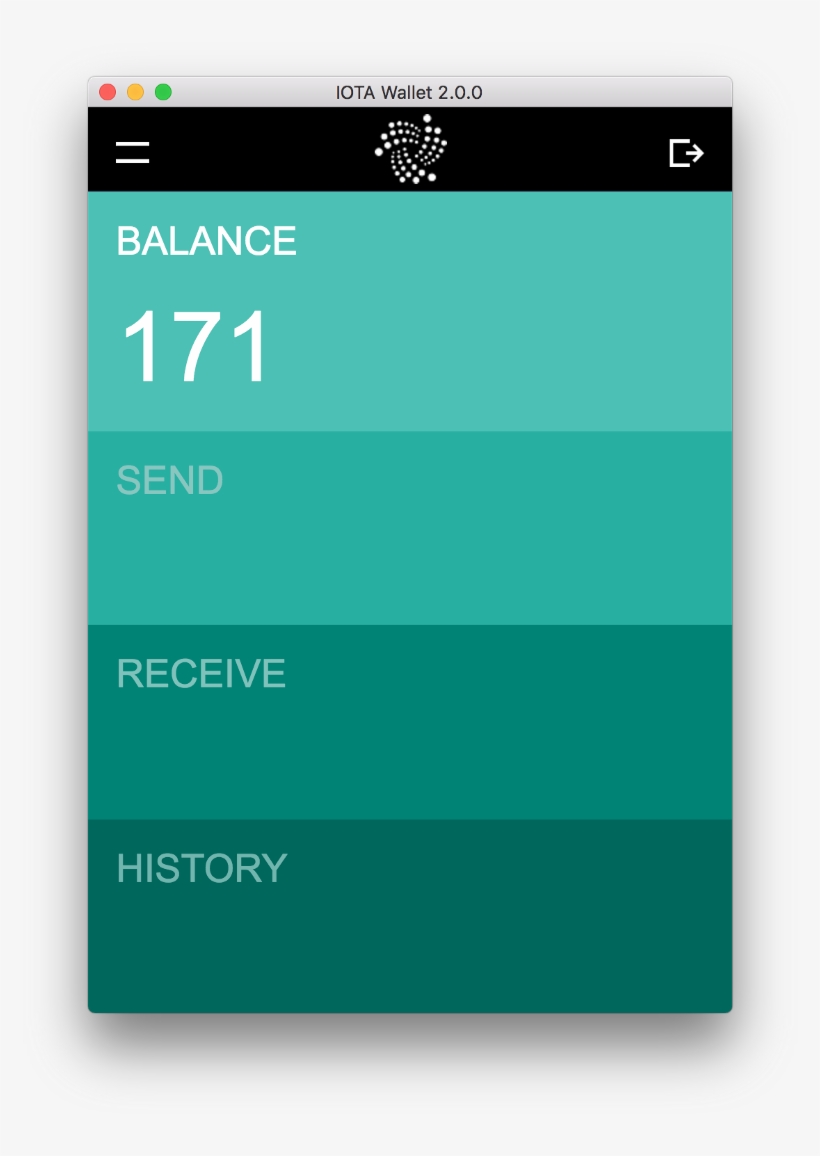The width and height of the screenshot is (820, 1156).
Task: Click the exit arrow icon on the right
Action: click(x=686, y=151)
